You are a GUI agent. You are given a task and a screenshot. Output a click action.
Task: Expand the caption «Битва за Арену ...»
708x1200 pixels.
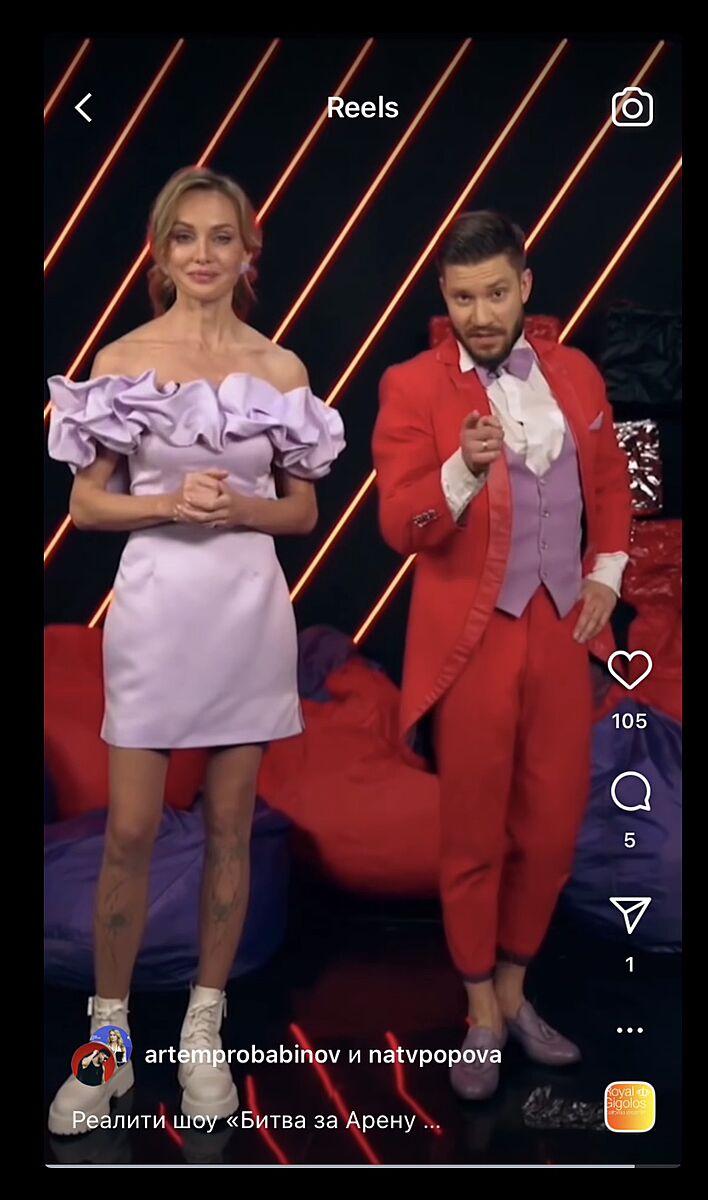[x=256, y=1121]
